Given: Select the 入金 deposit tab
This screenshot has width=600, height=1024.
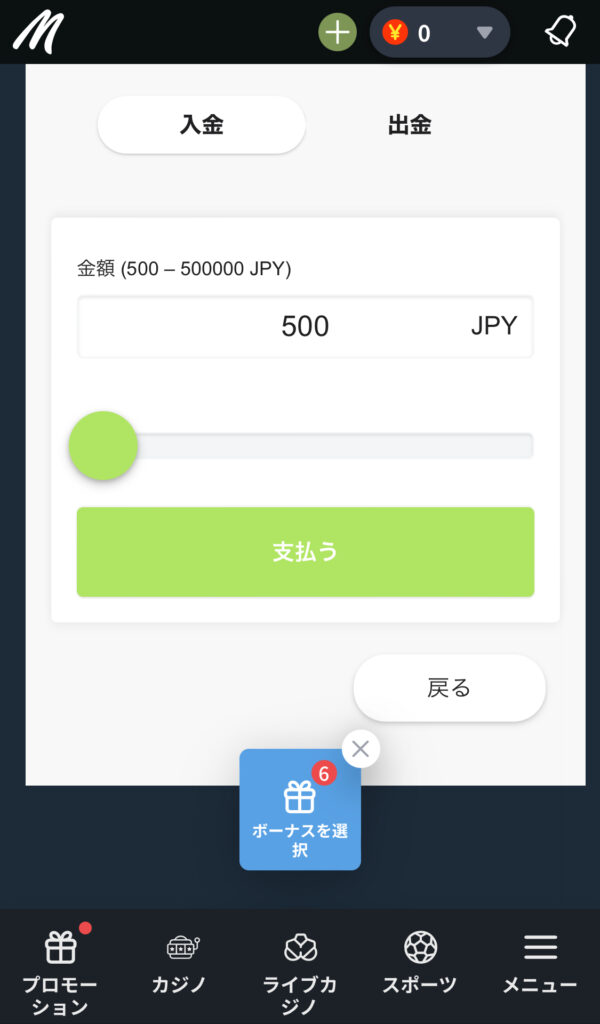Looking at the screenshot, I should (x=202, y=125).
